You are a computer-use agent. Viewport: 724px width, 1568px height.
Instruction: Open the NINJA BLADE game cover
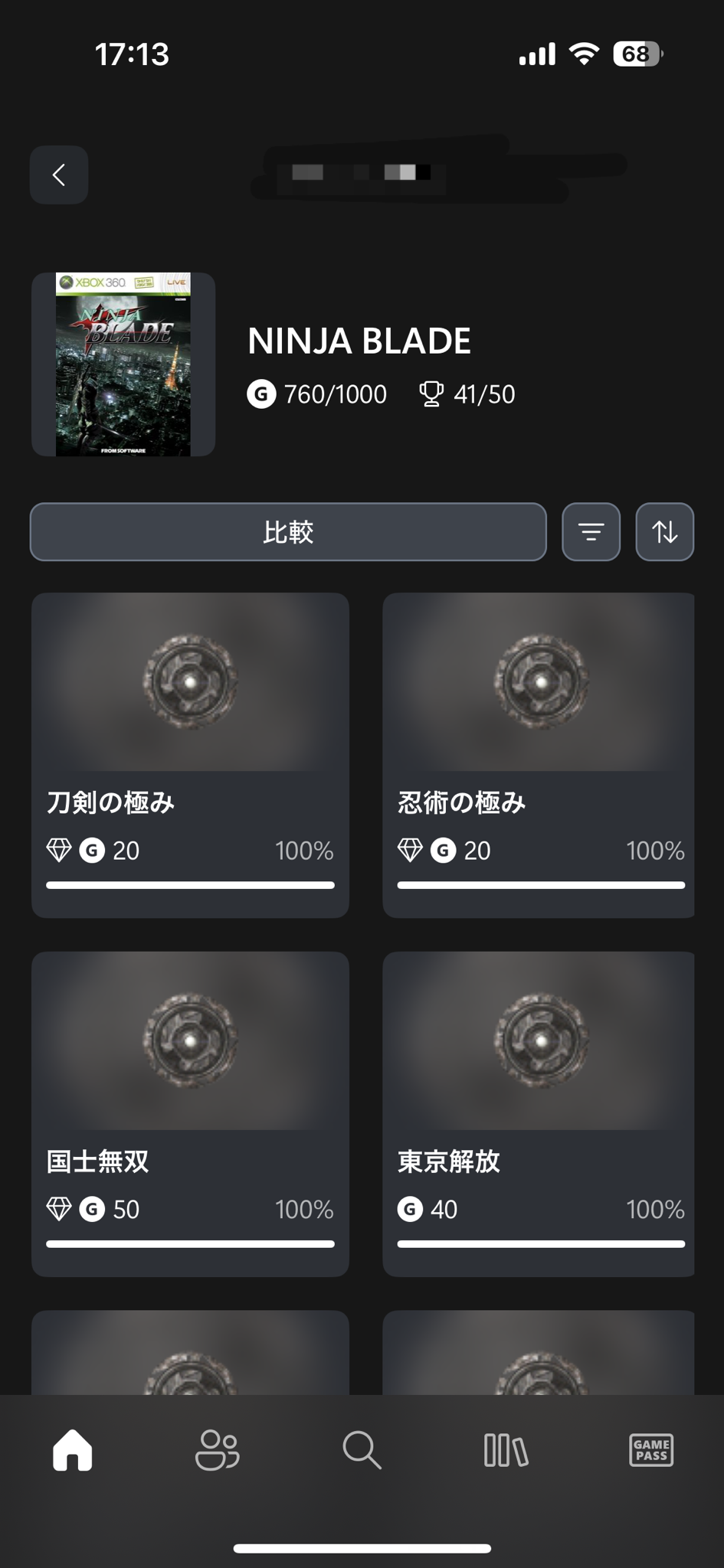[123, 364]
